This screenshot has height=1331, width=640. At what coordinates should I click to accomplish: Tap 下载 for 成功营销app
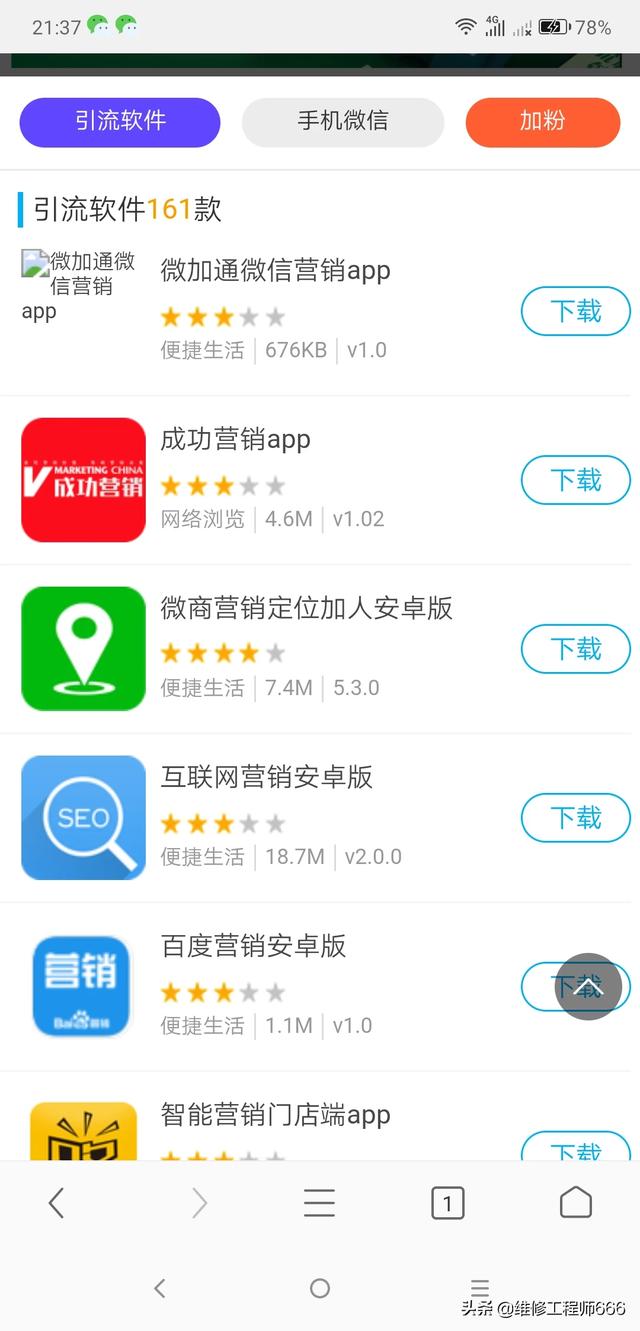(x=576, y=481)
